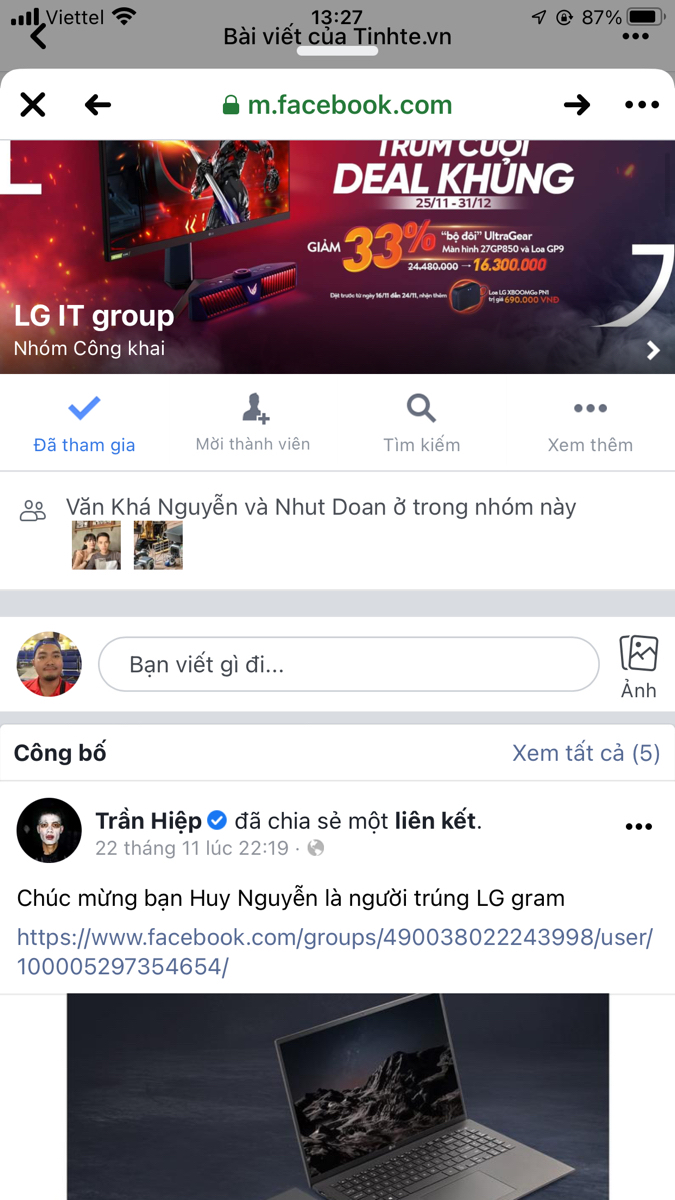Go back from Bài viết của Tinhte.vn

pos(38,36)
